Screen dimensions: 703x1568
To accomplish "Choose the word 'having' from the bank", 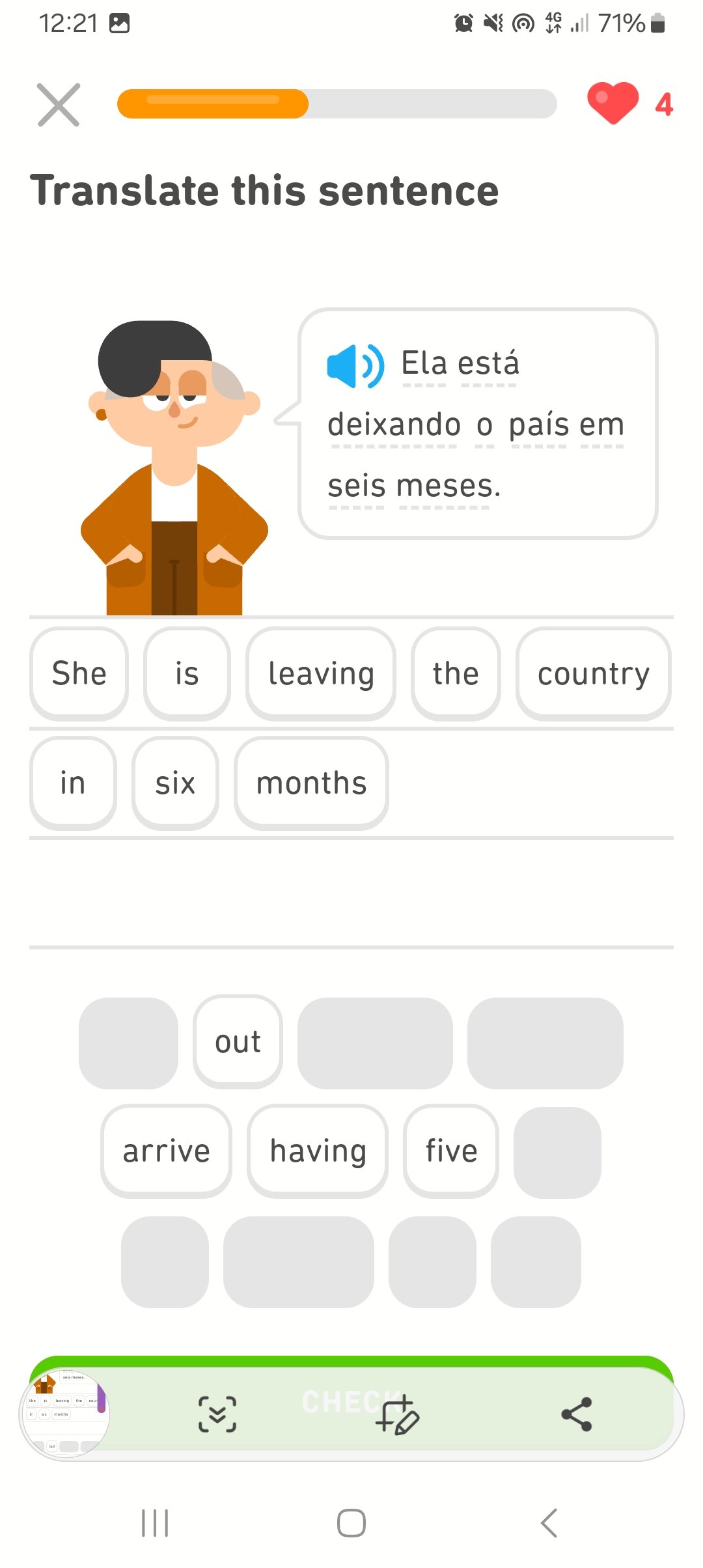I will click(318, 1151).
